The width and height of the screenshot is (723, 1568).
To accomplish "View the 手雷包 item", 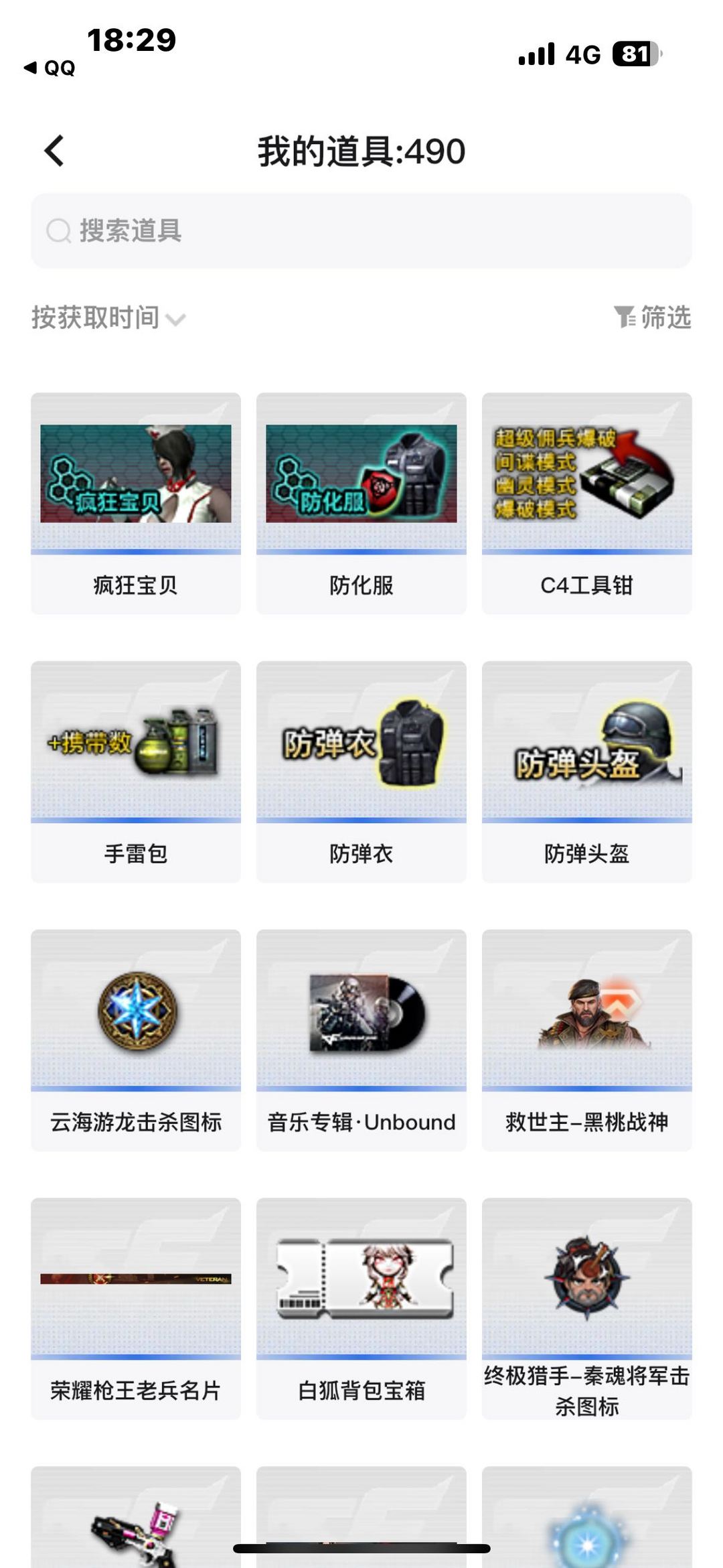I will (x=136, y=772).
